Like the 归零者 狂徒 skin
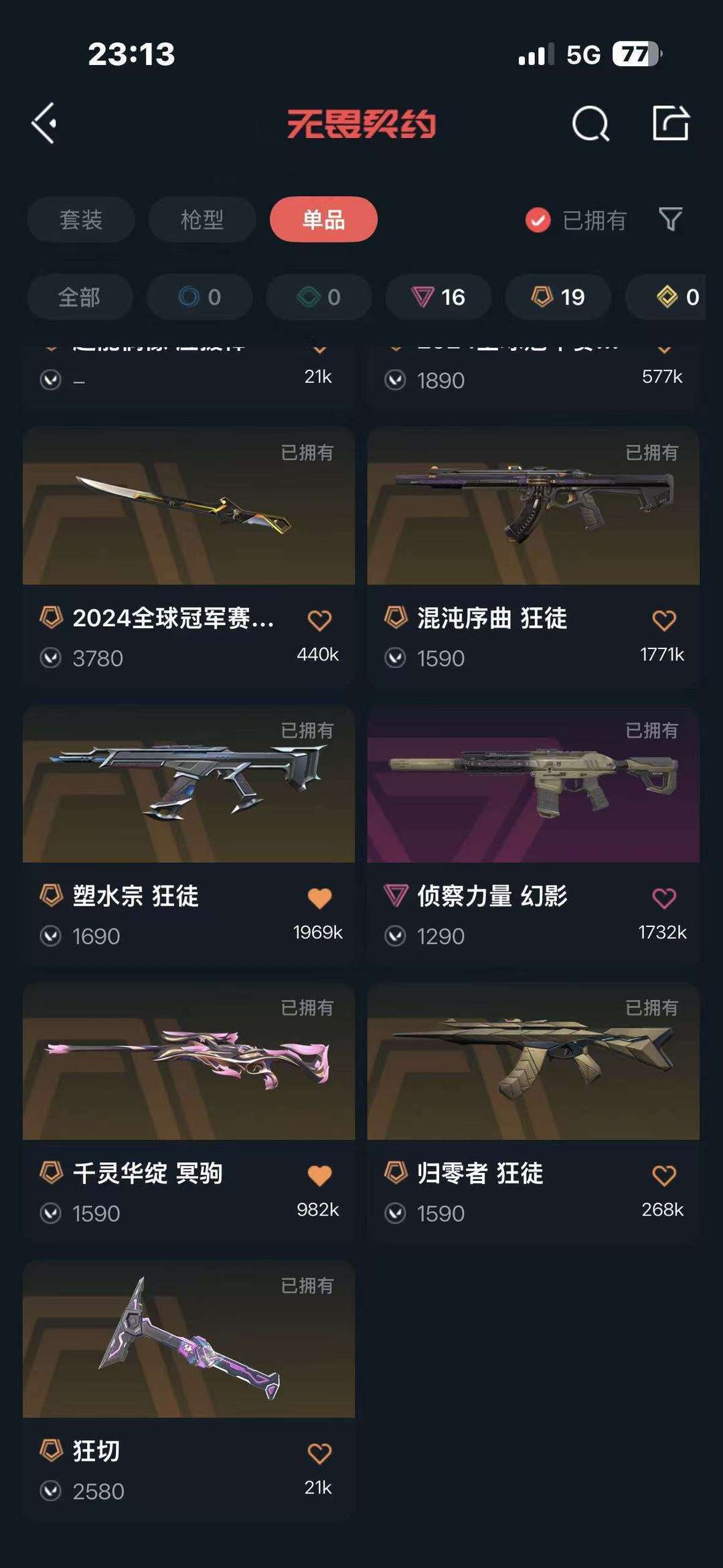 pos(663,1175)
